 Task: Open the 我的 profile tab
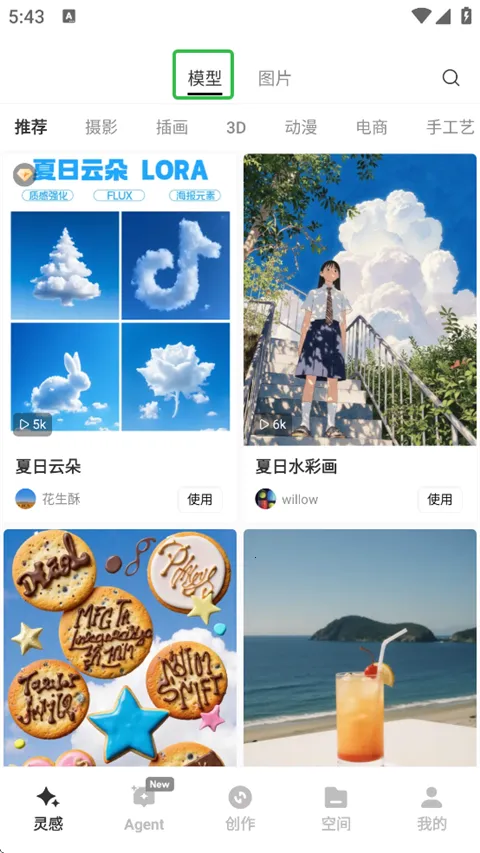pyautogui.click(x=432, y=808)
